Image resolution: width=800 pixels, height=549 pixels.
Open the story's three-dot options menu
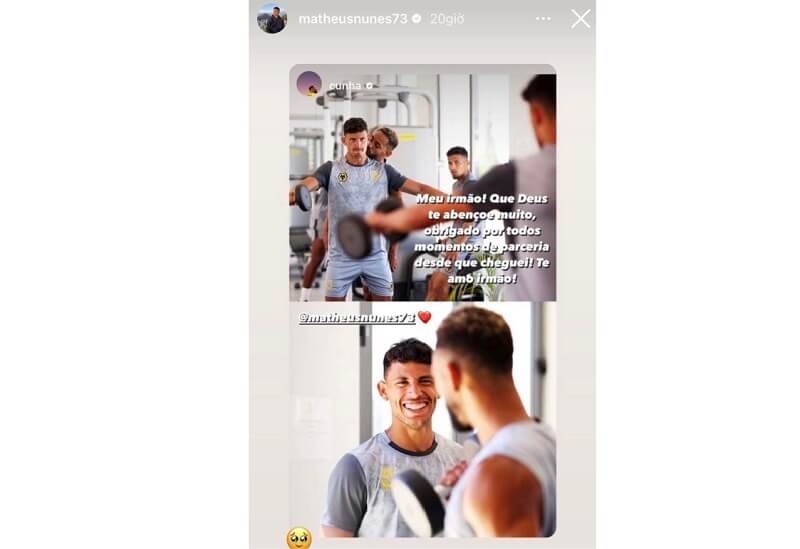pyautogui.click(x=542, y=19)
